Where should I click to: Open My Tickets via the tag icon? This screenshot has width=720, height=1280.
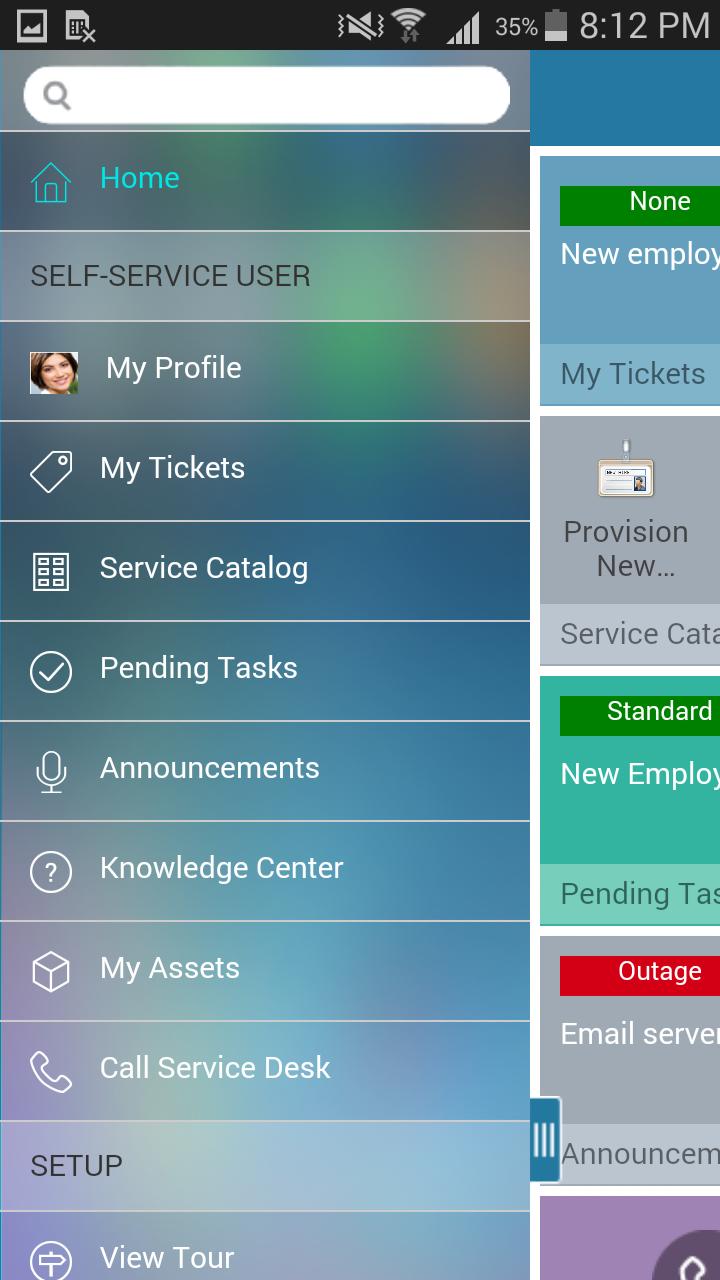[51, 470]
